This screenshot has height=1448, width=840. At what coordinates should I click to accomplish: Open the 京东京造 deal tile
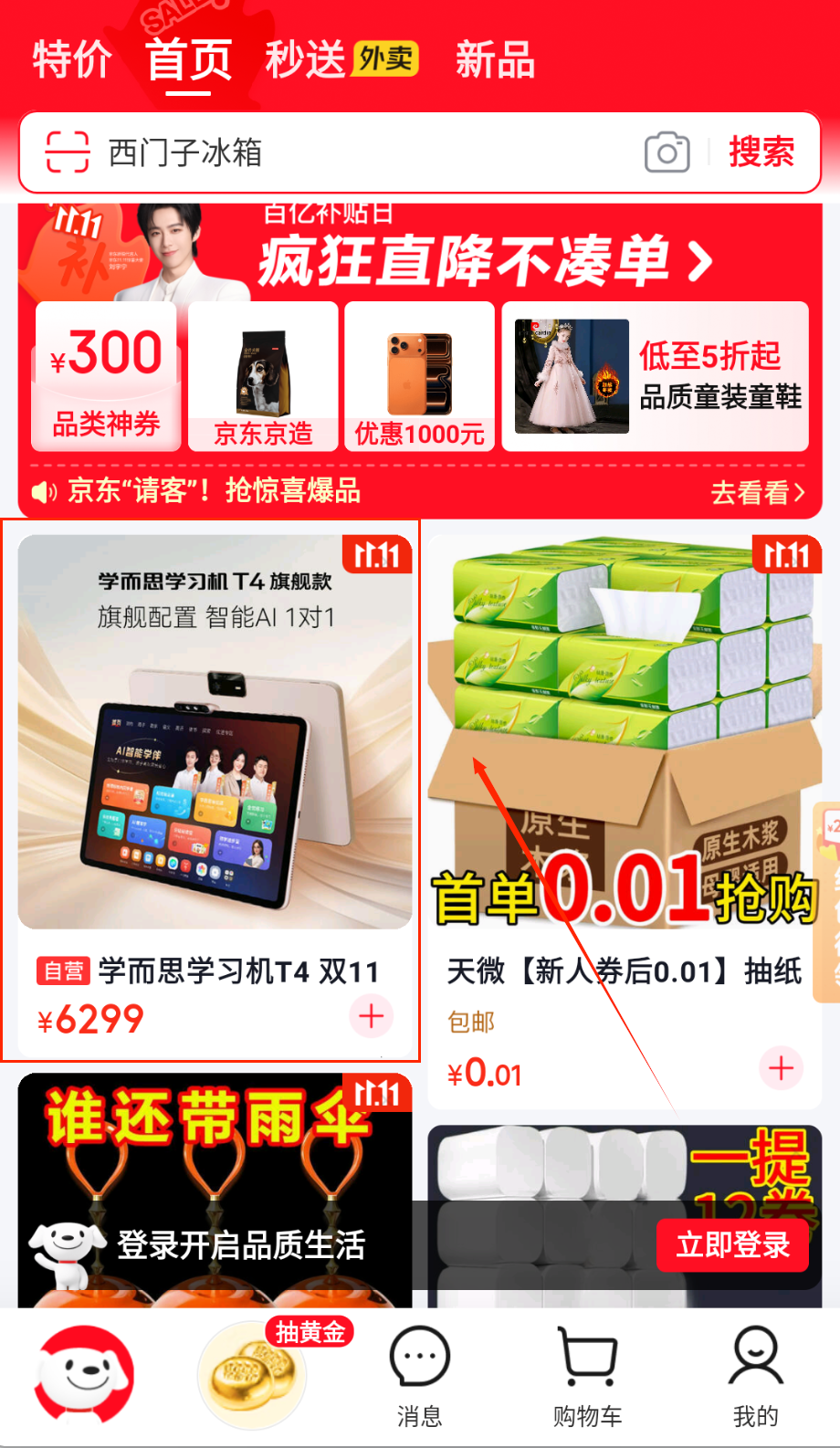263,378
